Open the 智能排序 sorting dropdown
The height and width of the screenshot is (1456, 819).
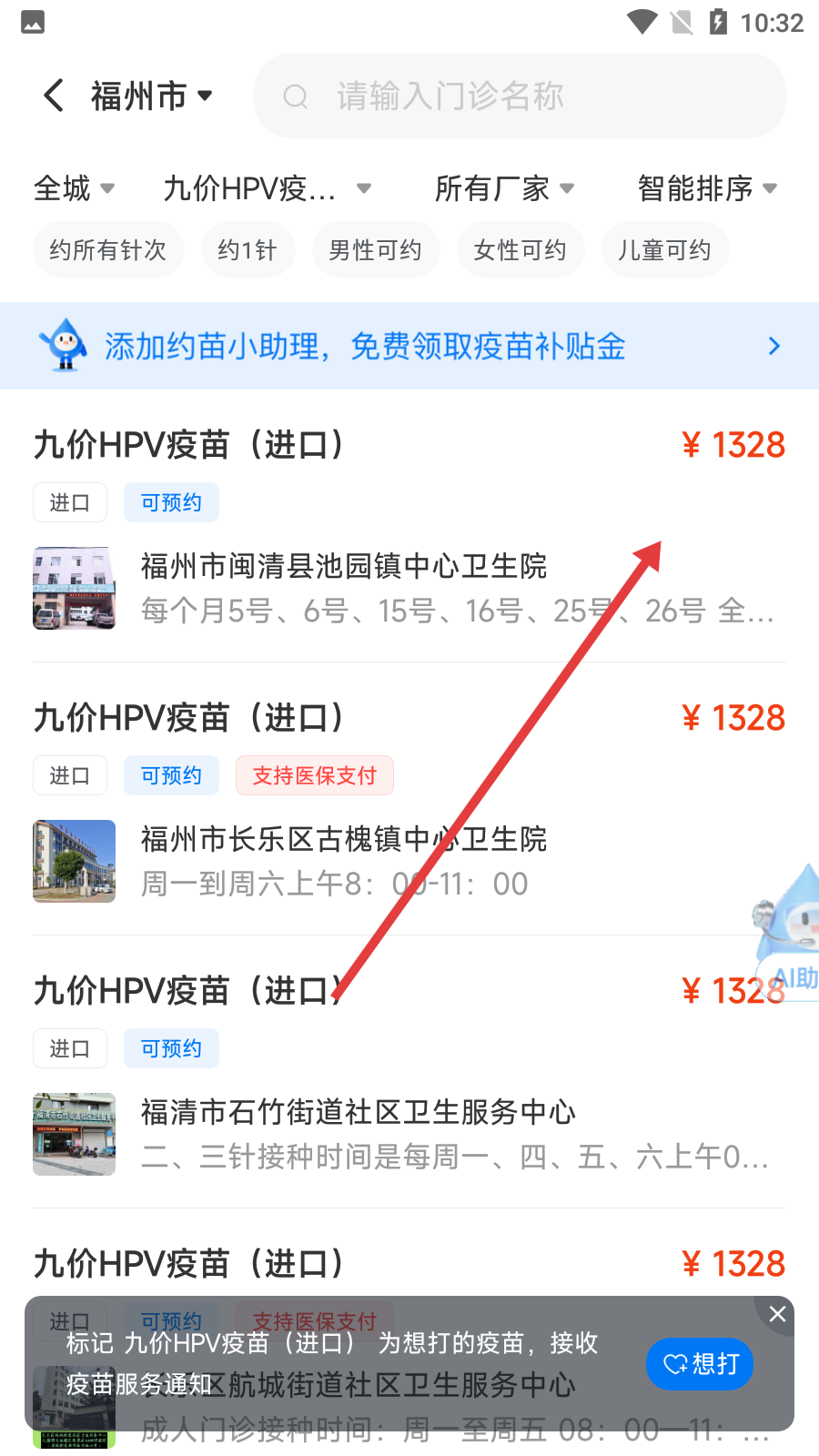(x=707, y=188)
